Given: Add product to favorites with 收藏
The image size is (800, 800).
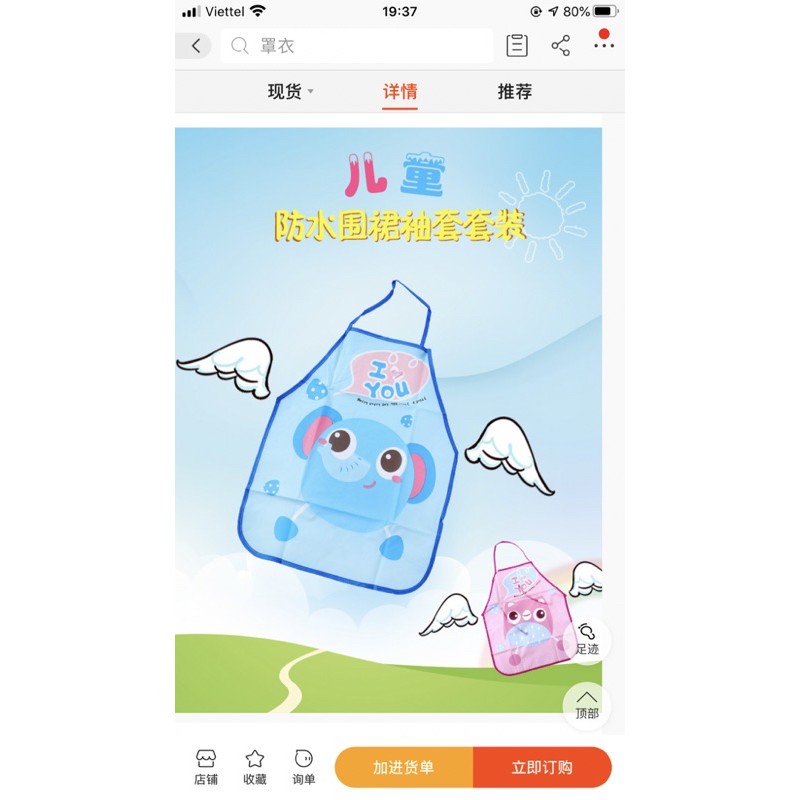Looking at the screenshot, I should pos(255,767).
